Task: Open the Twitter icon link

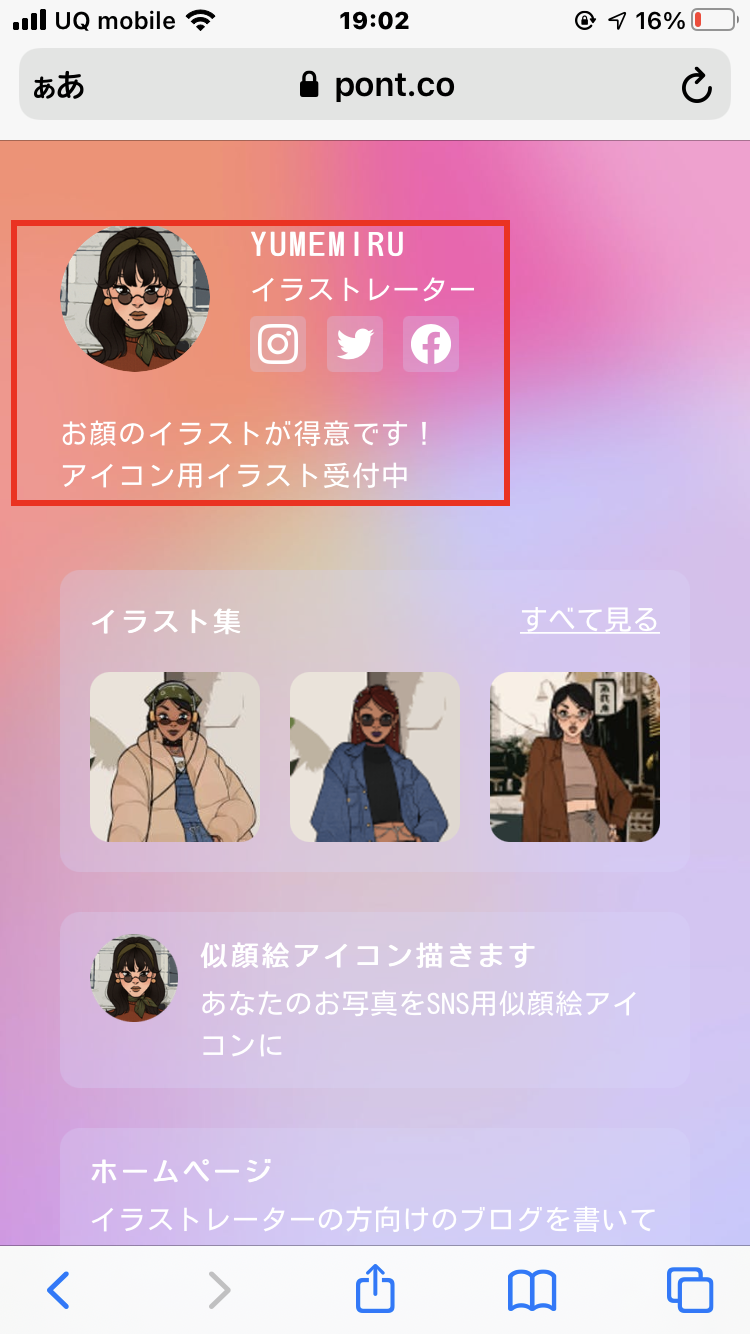Action: click(355, 344)
